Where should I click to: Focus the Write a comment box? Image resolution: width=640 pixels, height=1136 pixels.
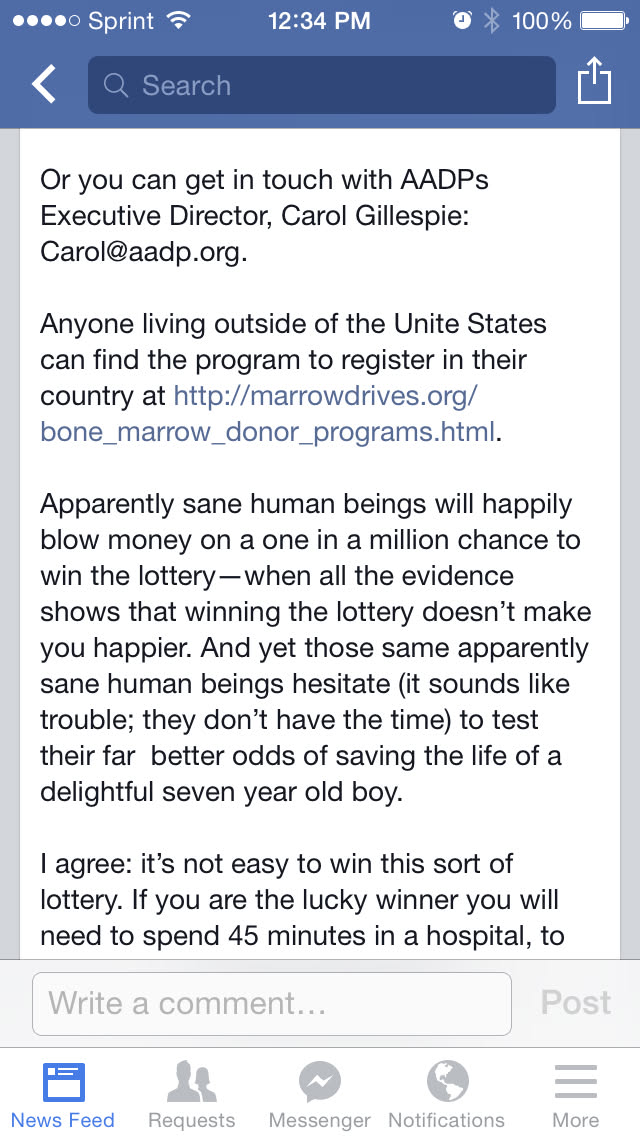coord(272,1003)
